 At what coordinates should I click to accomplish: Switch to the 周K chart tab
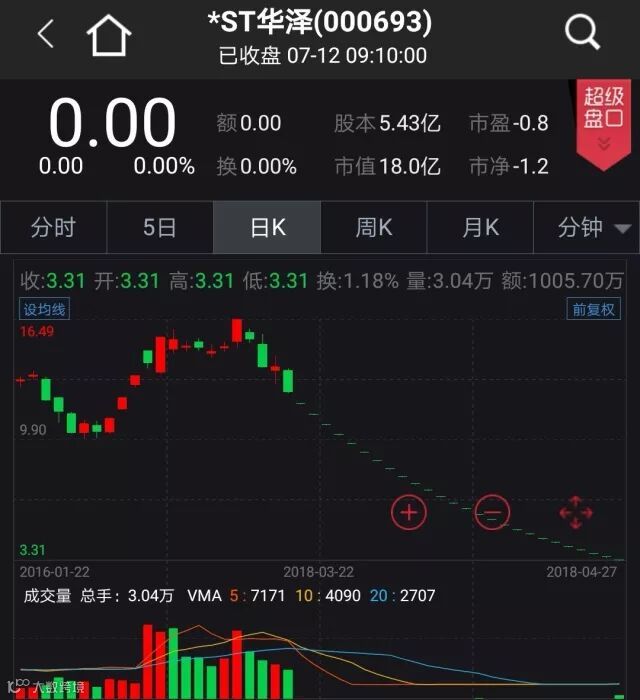pyautogui.click(x=374, y=228)
